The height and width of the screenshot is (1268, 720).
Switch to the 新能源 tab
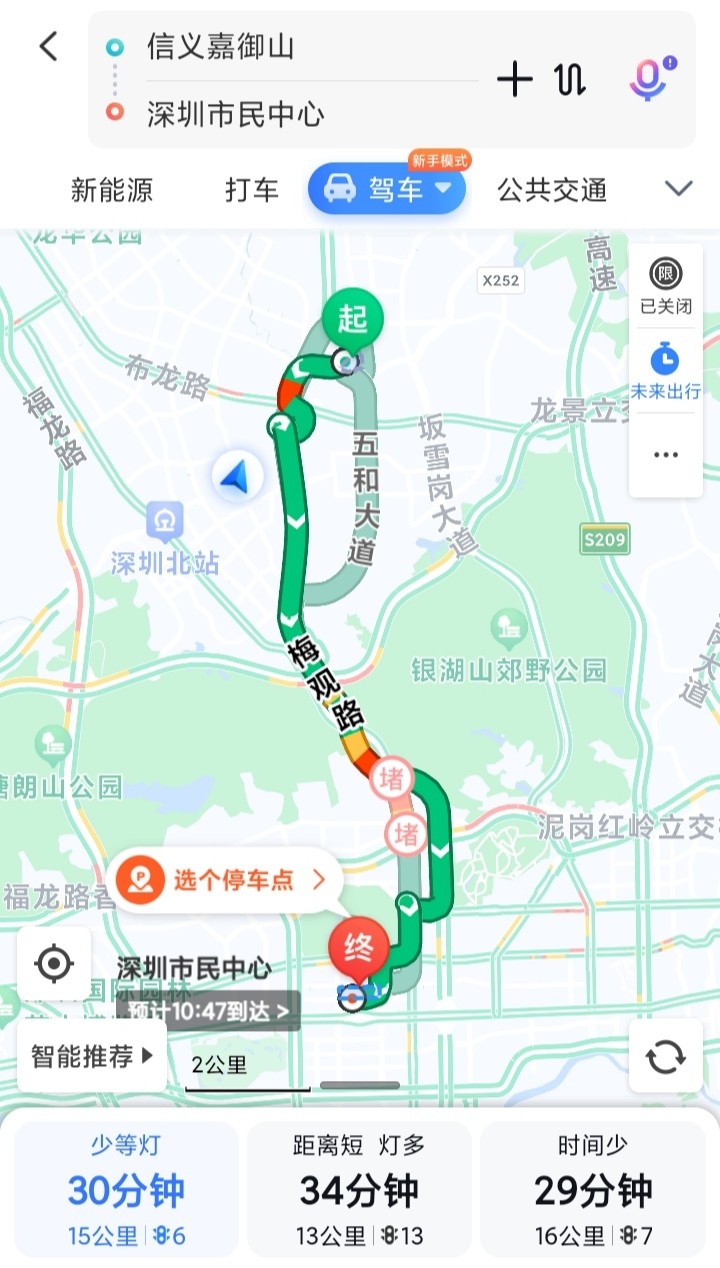[x=112, y=190]
